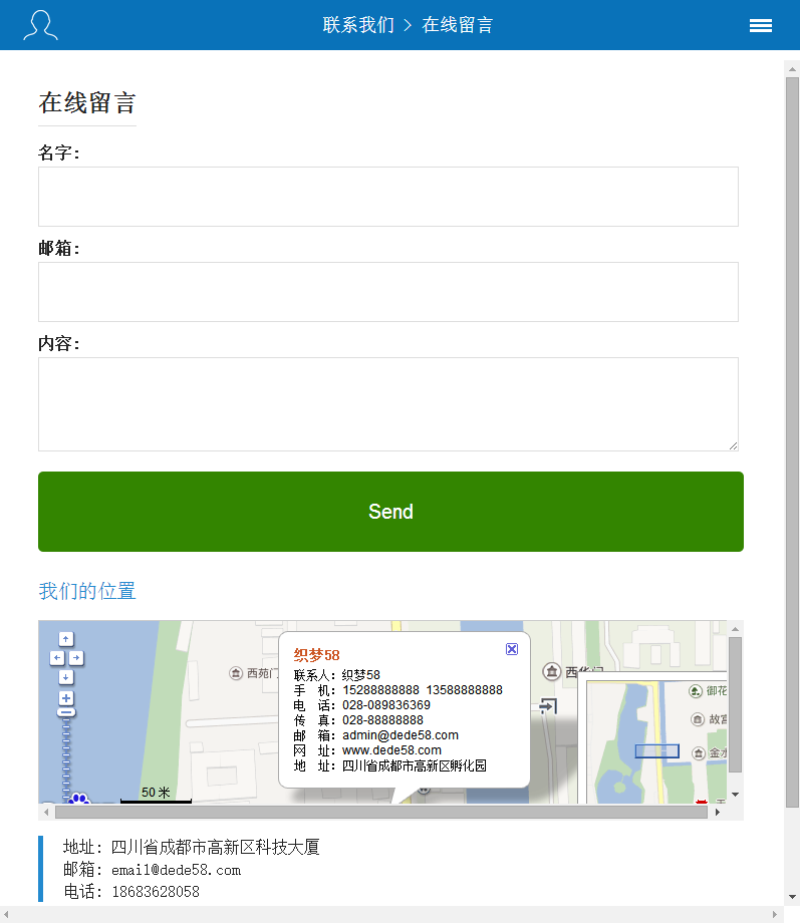Pan the map down
Screen dimensions: 800x923
point(66,676)
